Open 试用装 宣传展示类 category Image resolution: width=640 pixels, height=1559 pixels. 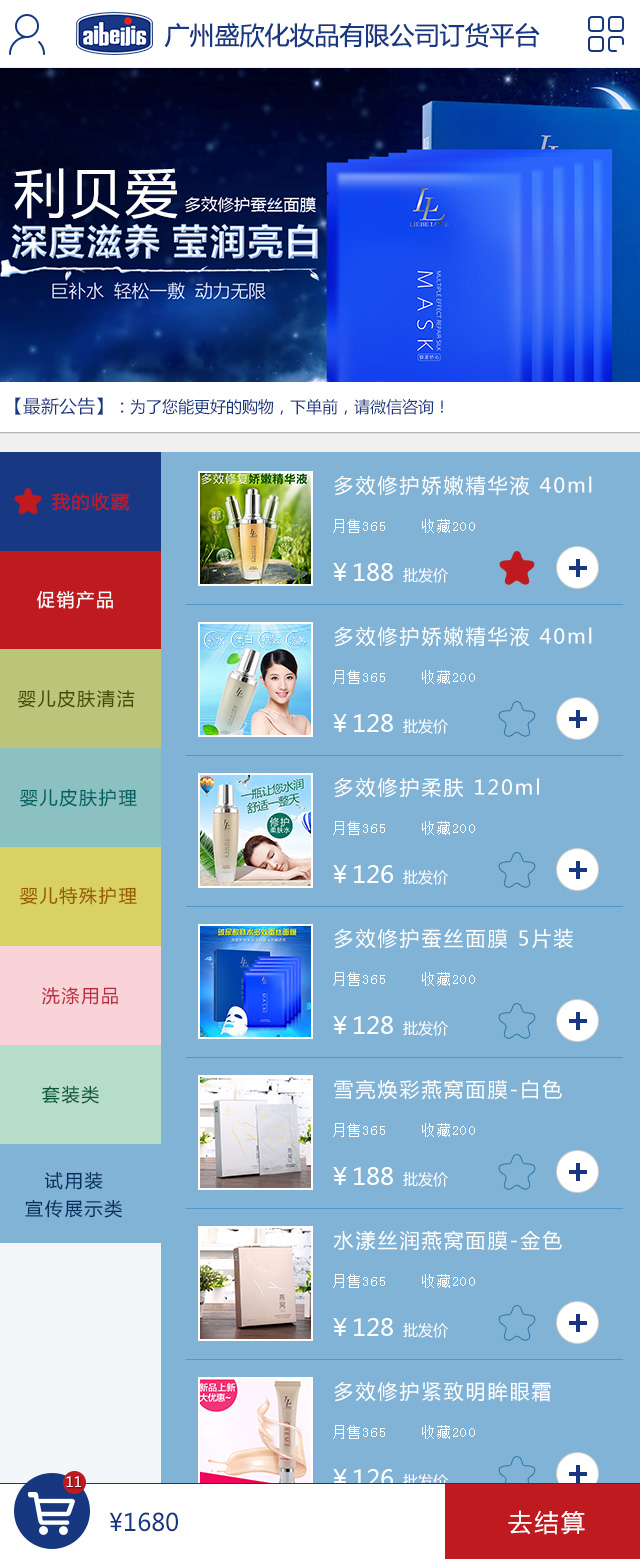(x=80, y=1194)
